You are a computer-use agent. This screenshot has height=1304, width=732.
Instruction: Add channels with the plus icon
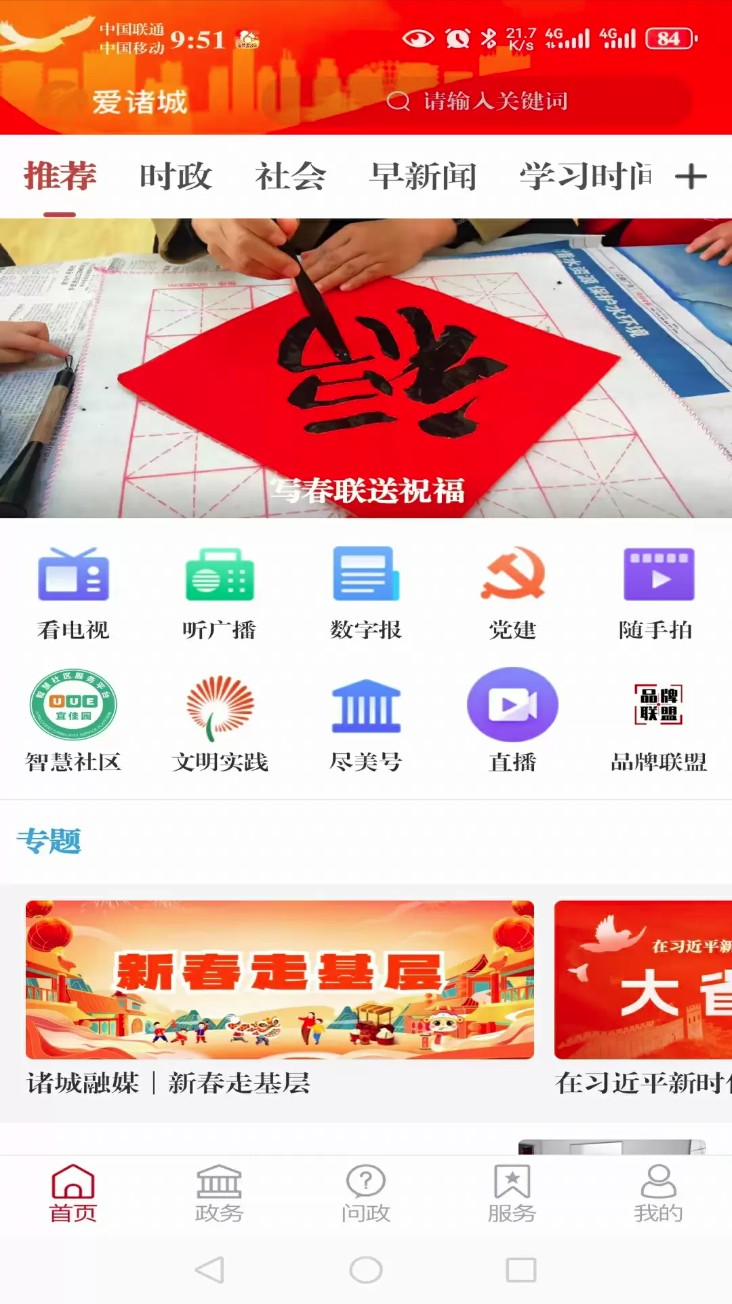coord(690,177)
